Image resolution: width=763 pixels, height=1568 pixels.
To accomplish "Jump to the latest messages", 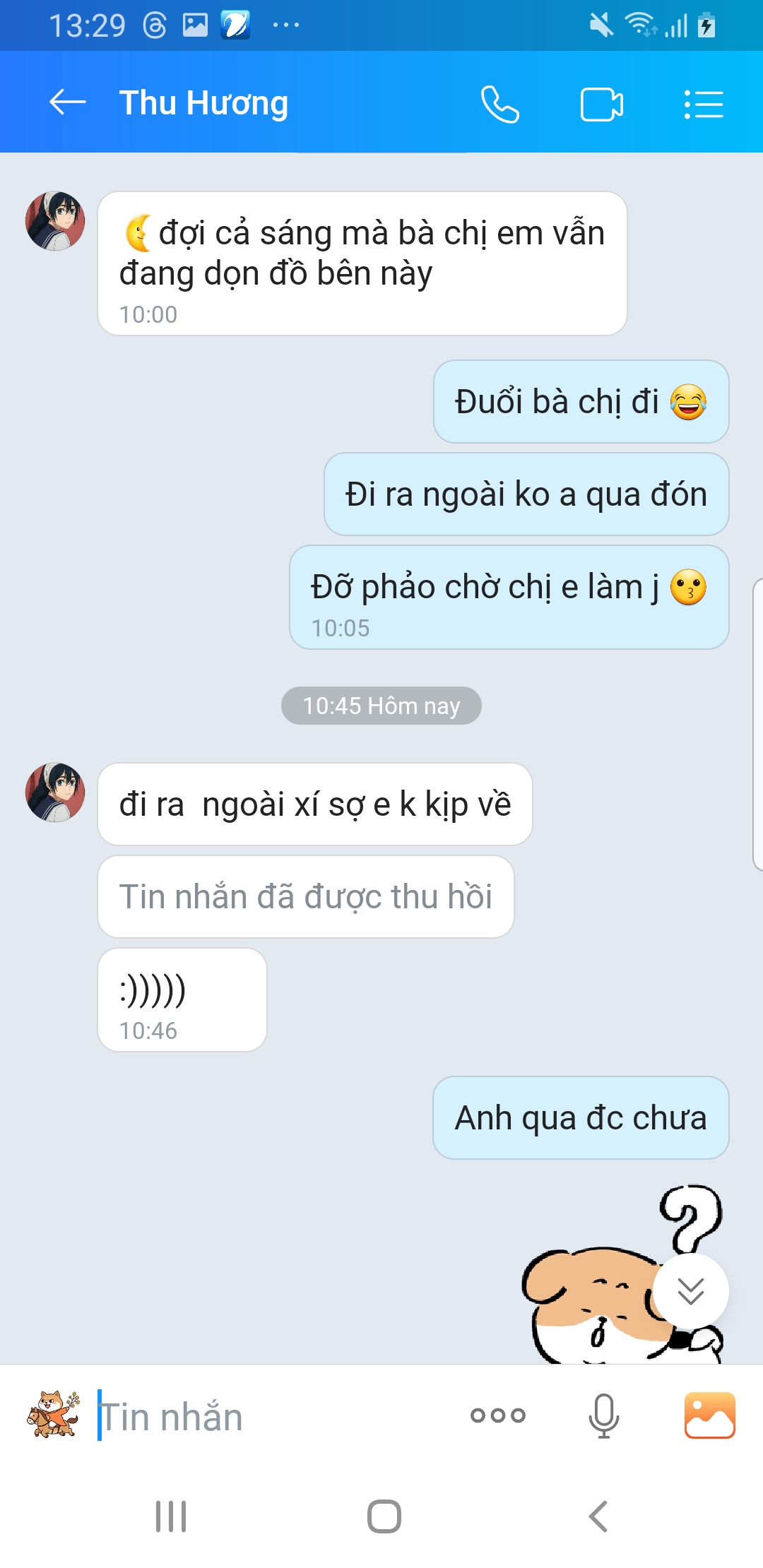I will (x=690, y=1290).
